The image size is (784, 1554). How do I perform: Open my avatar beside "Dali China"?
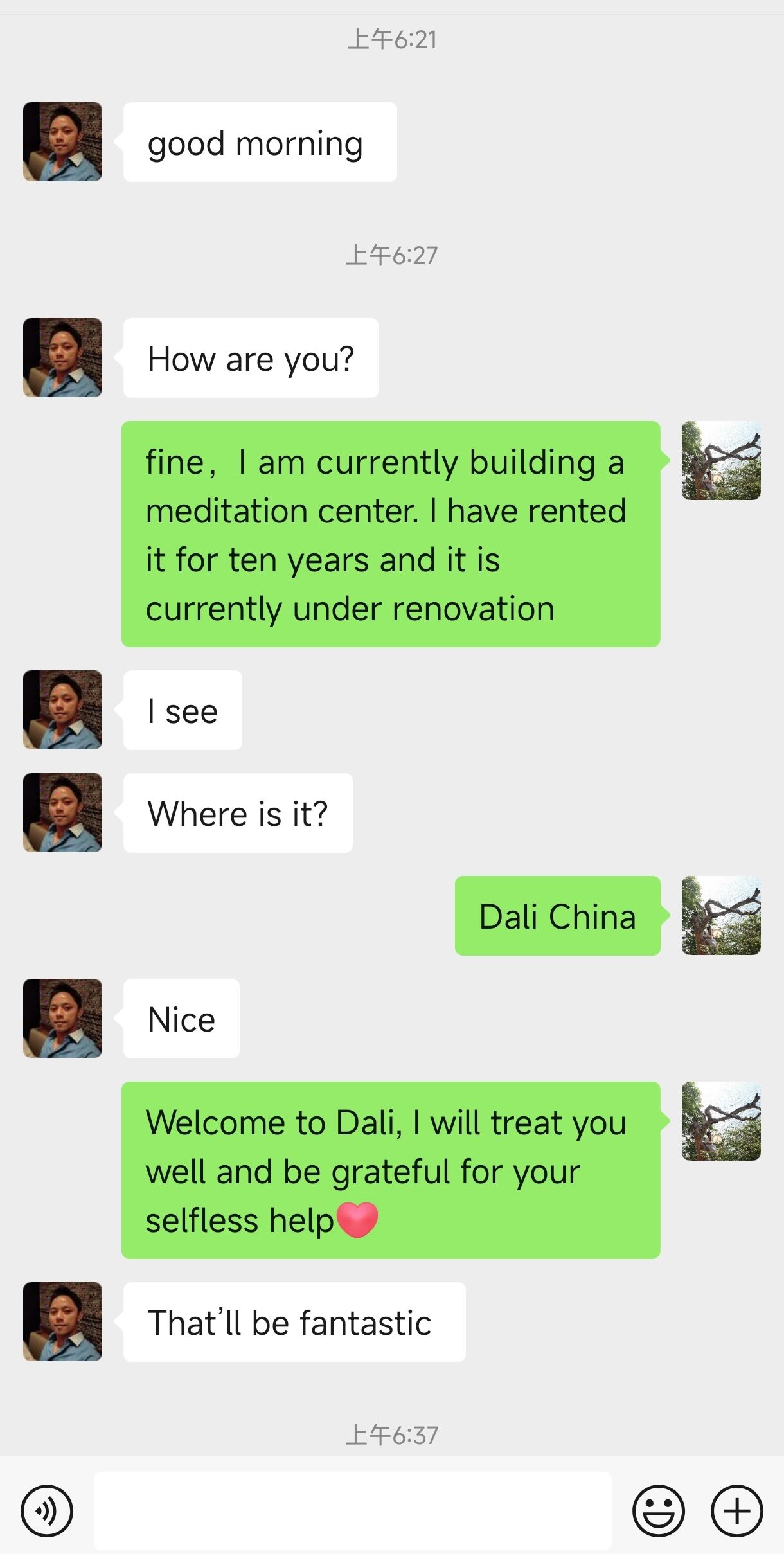tap(721, 915)
